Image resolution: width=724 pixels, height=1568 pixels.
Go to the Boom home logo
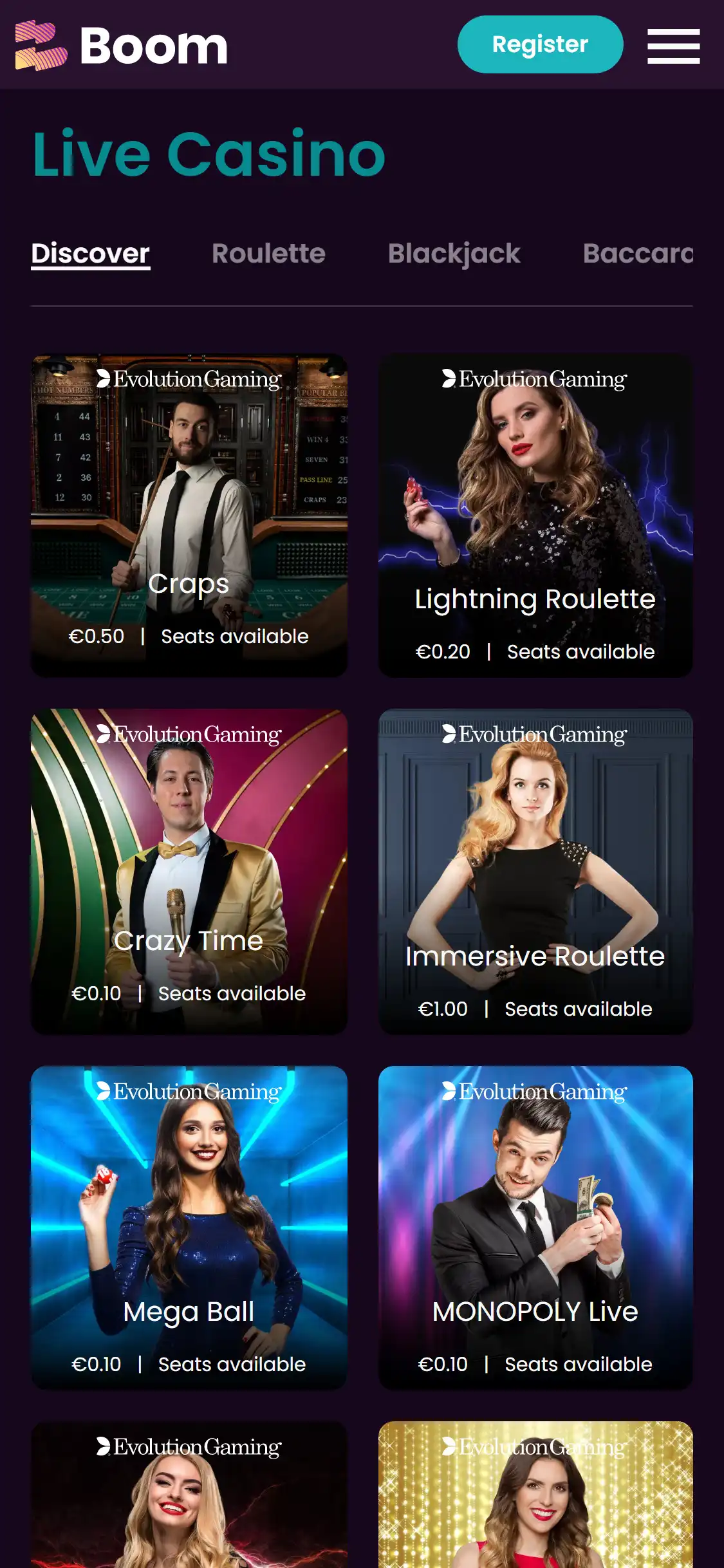tap(122, 46)
